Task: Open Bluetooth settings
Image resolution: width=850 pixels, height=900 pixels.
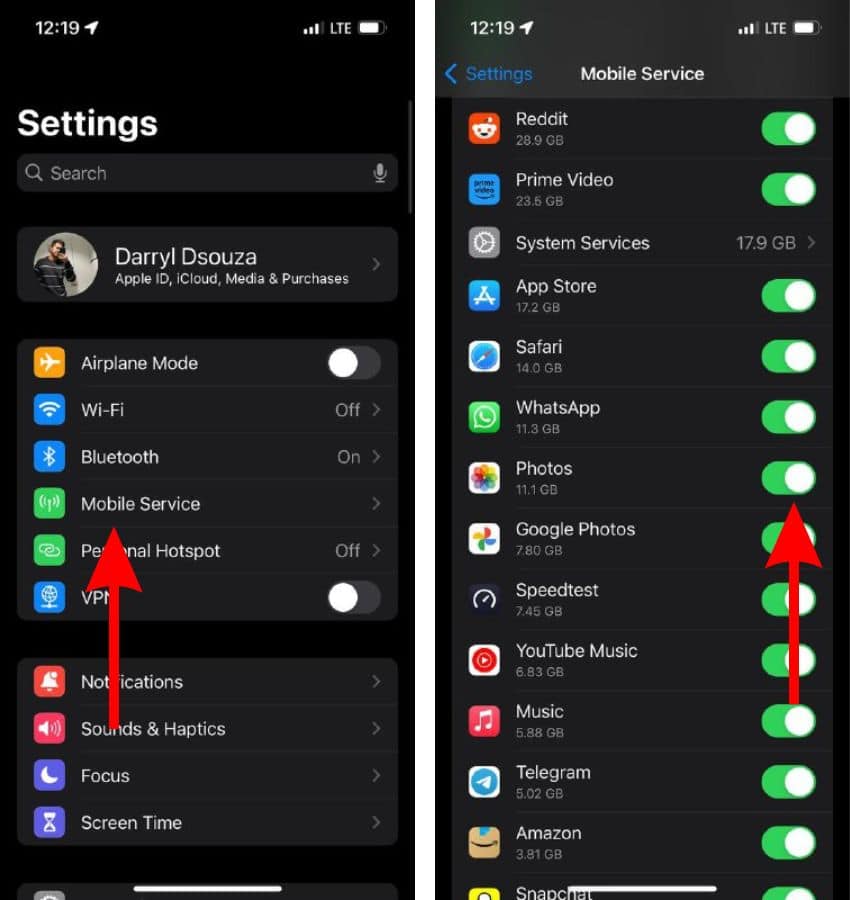Action: click(x=207, y=457)
